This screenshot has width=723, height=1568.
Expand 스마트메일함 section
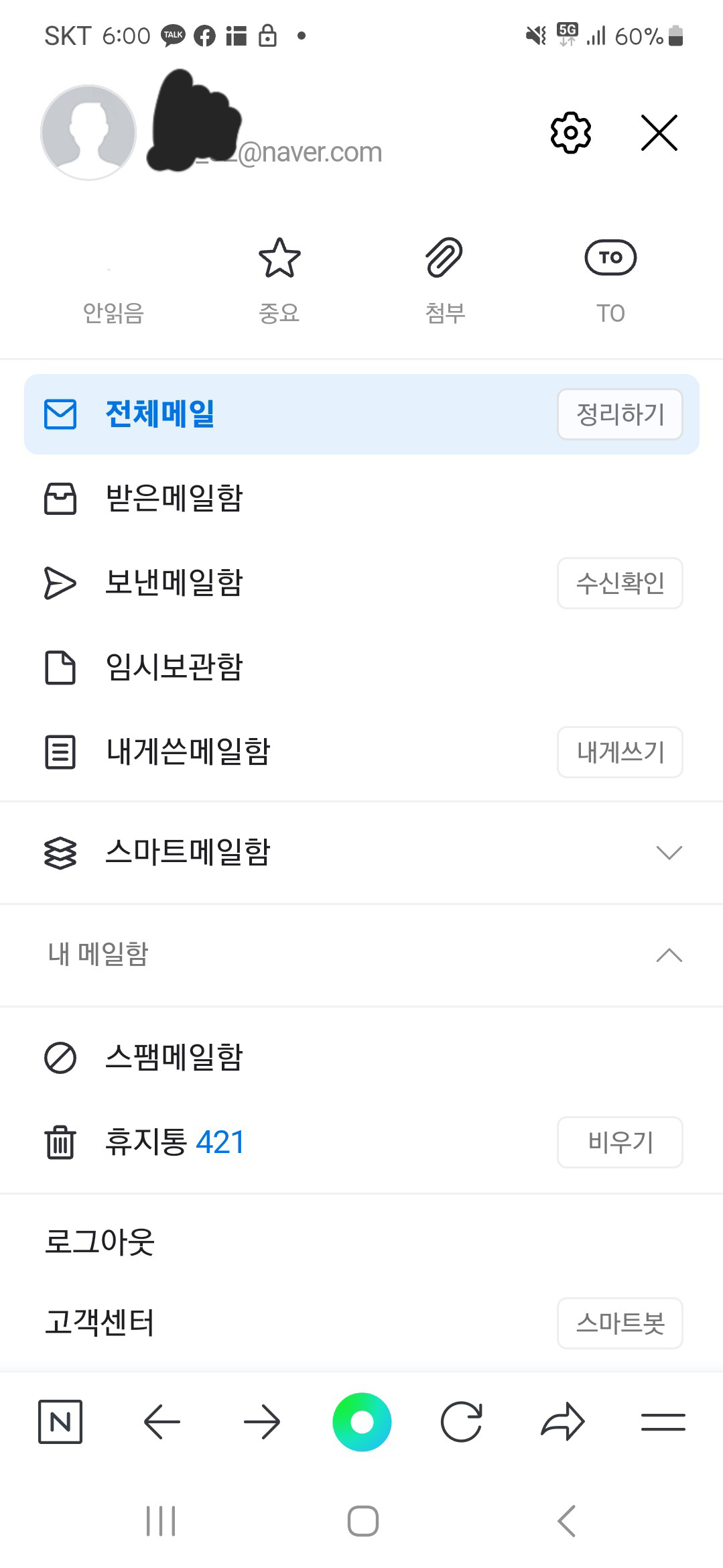668,853
